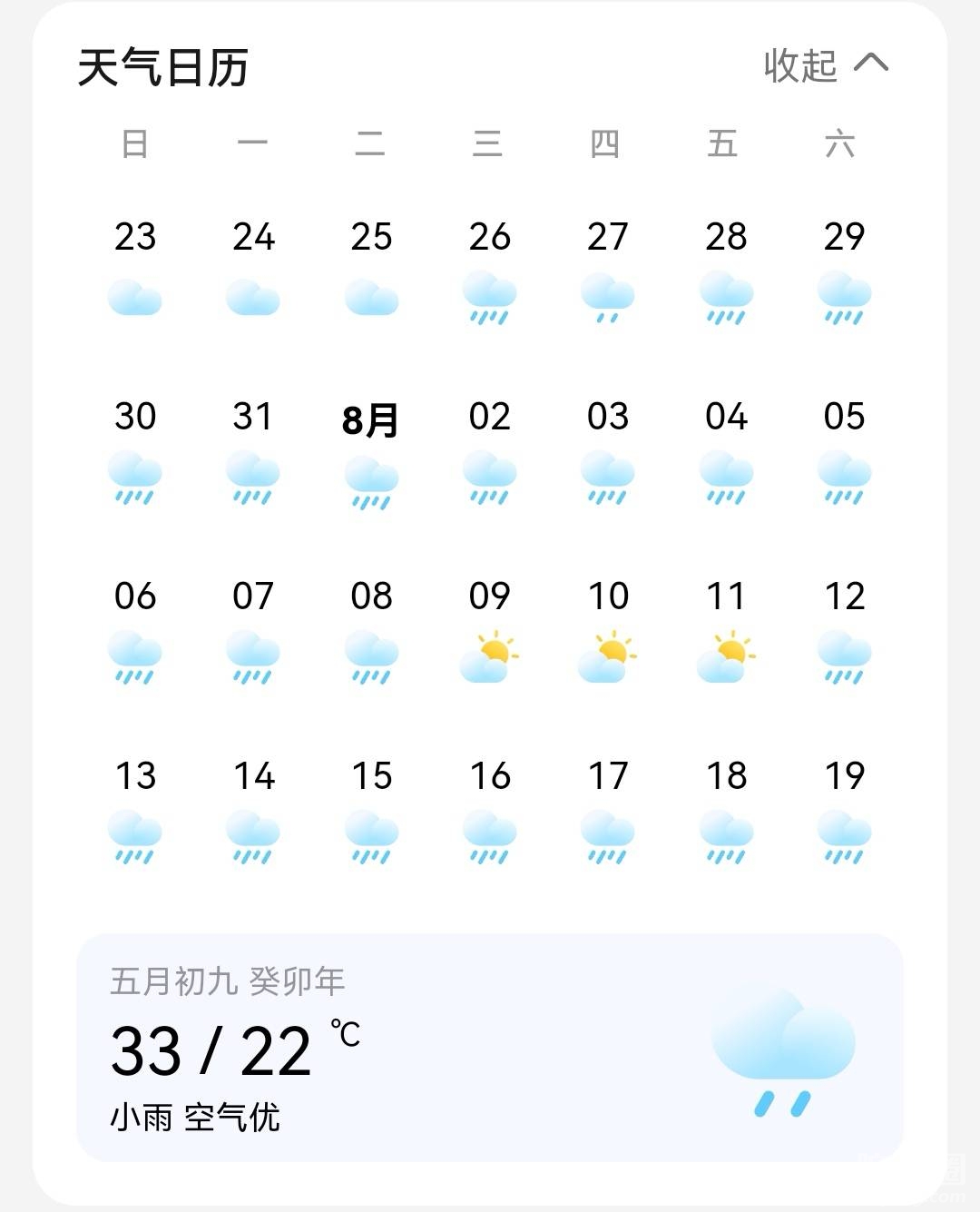Screen dimensions: 980x1212
Task: Choose the 29th on the calendar
Action: 844,268
